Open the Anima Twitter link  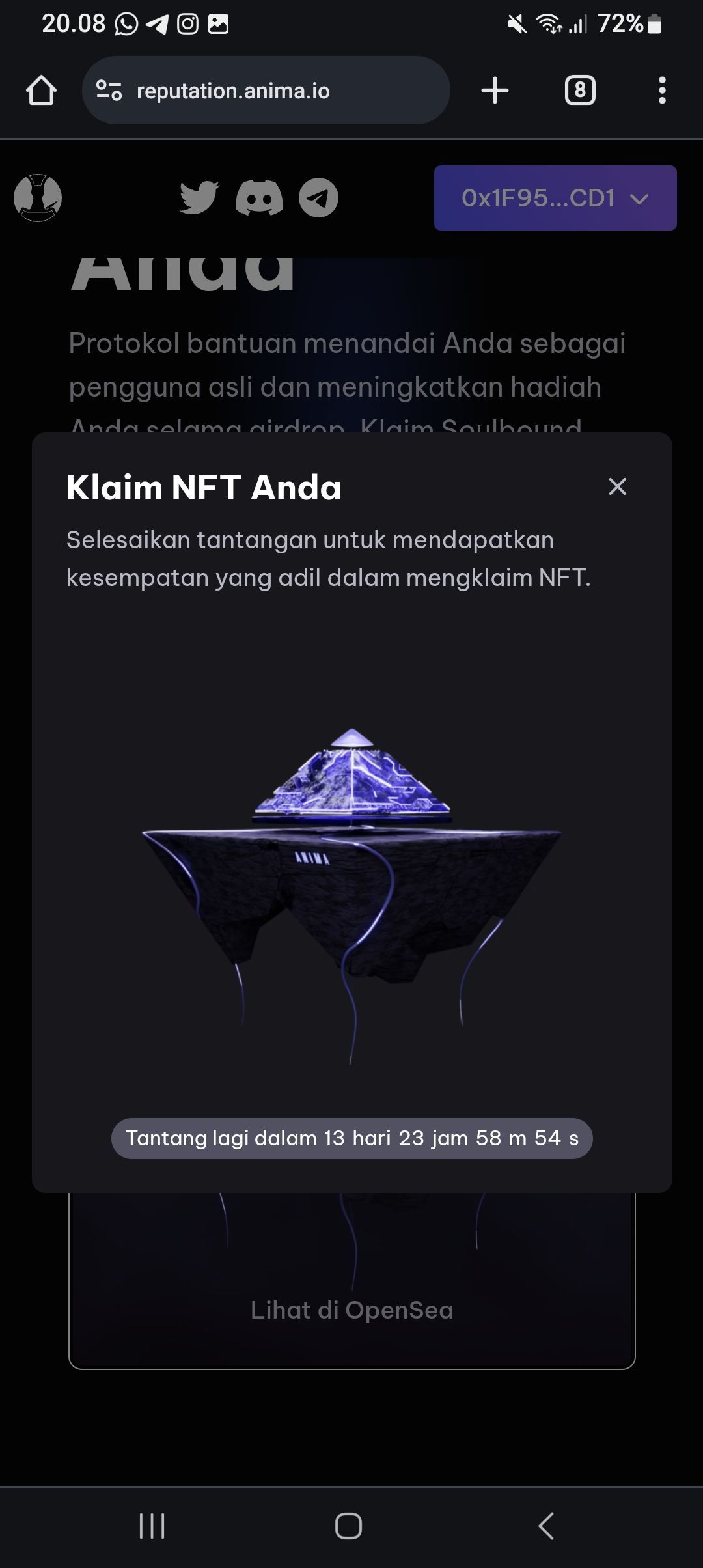pos(199,197)
